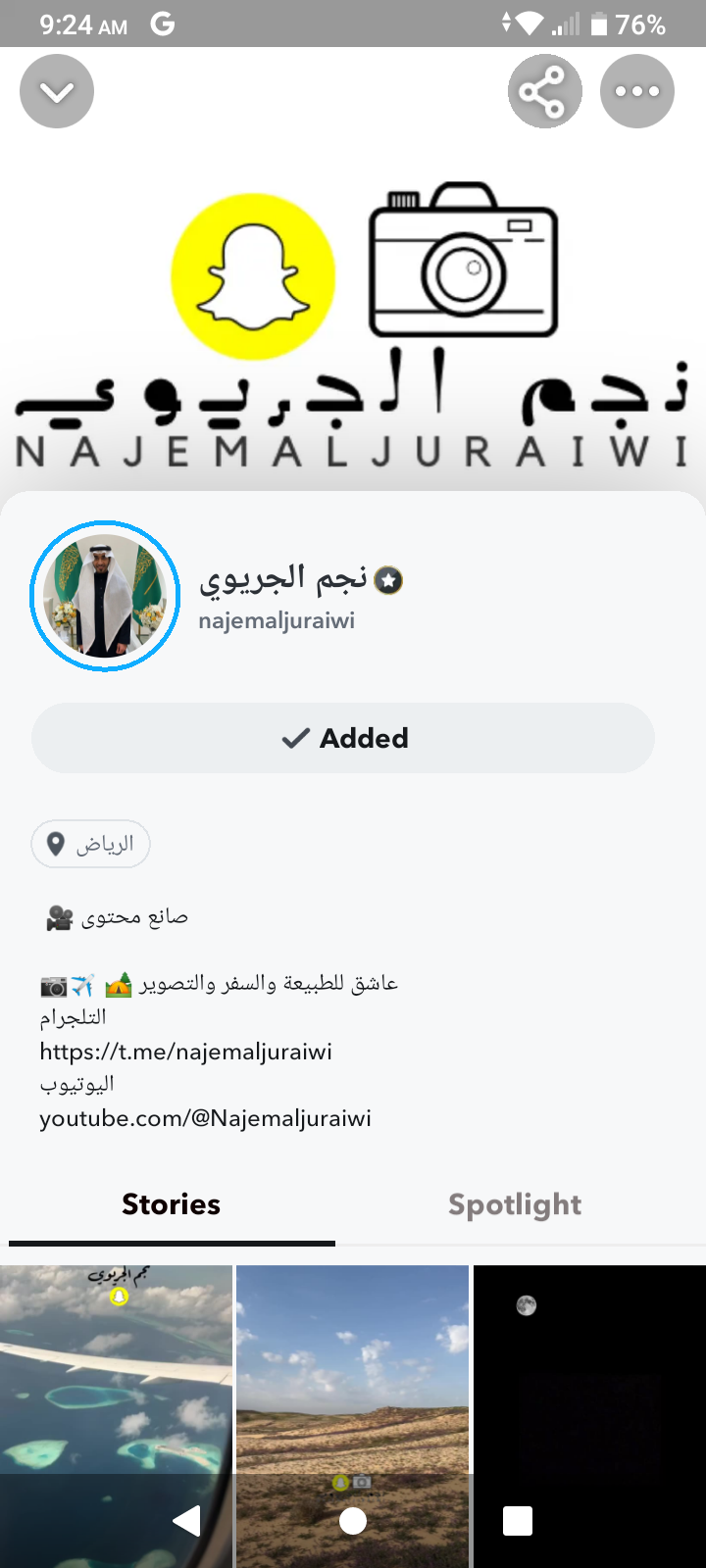This screenshot has width=706, height=1568.
Task: Go to the home screen
Action: click(x=352, y=1520)
